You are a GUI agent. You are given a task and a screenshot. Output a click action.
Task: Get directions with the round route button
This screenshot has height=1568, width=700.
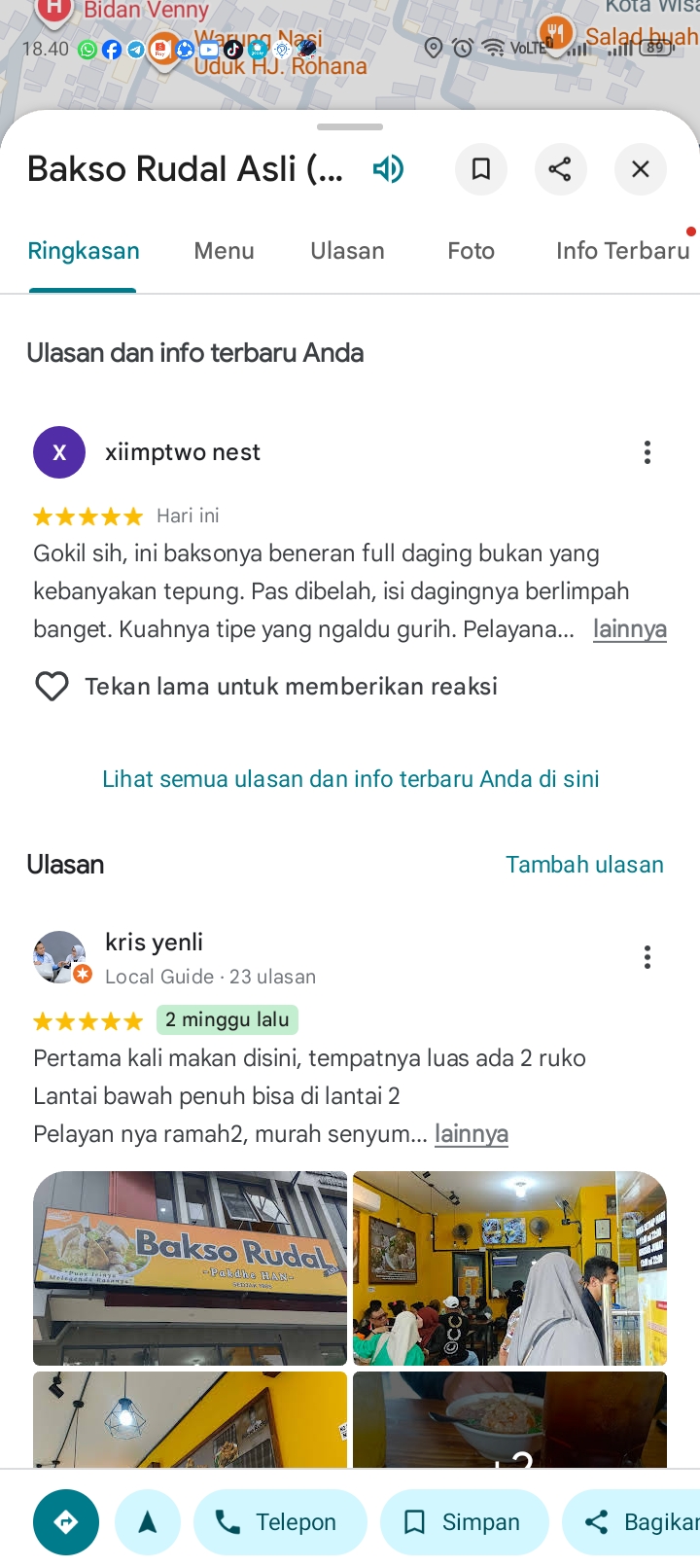[66, 1522]
